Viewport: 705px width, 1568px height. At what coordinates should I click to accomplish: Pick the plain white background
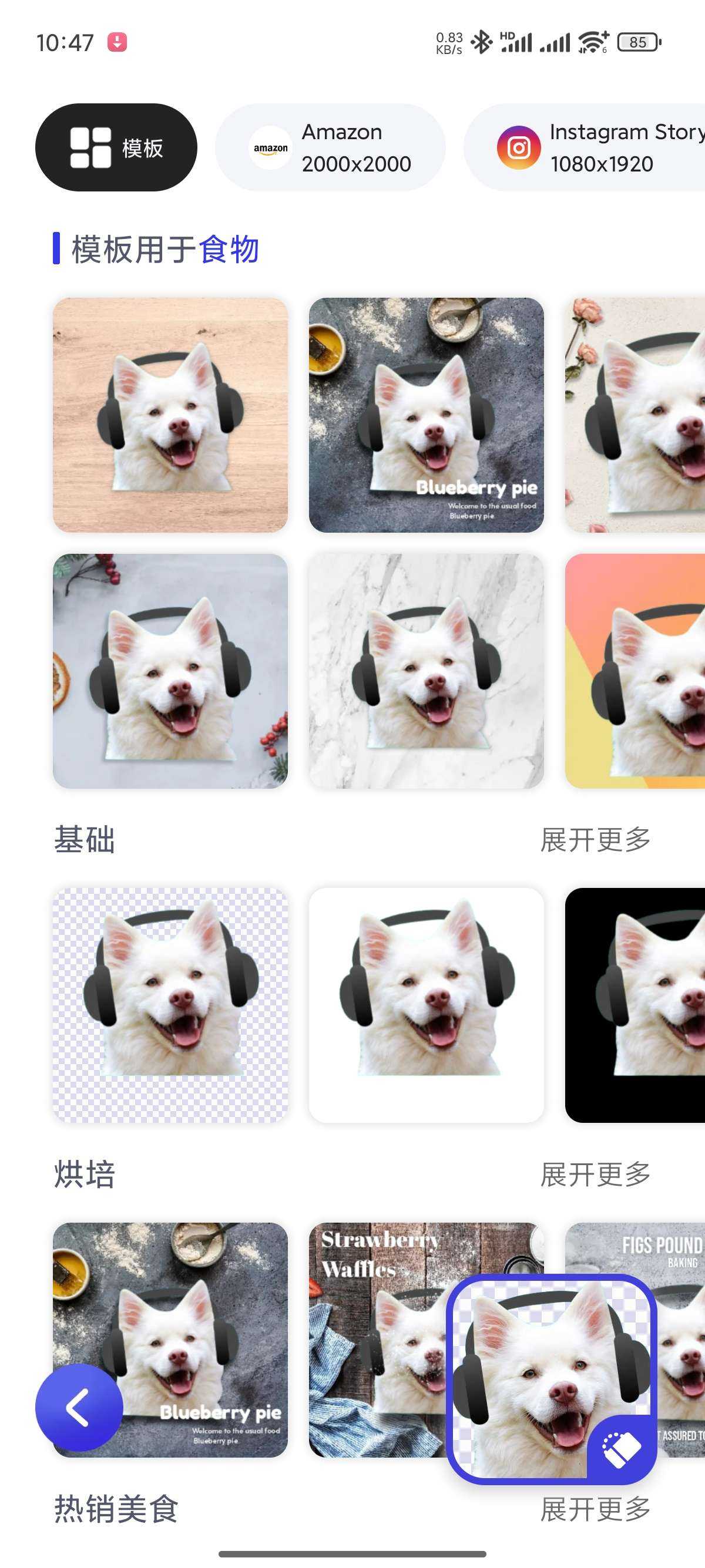pos(425,1004)
